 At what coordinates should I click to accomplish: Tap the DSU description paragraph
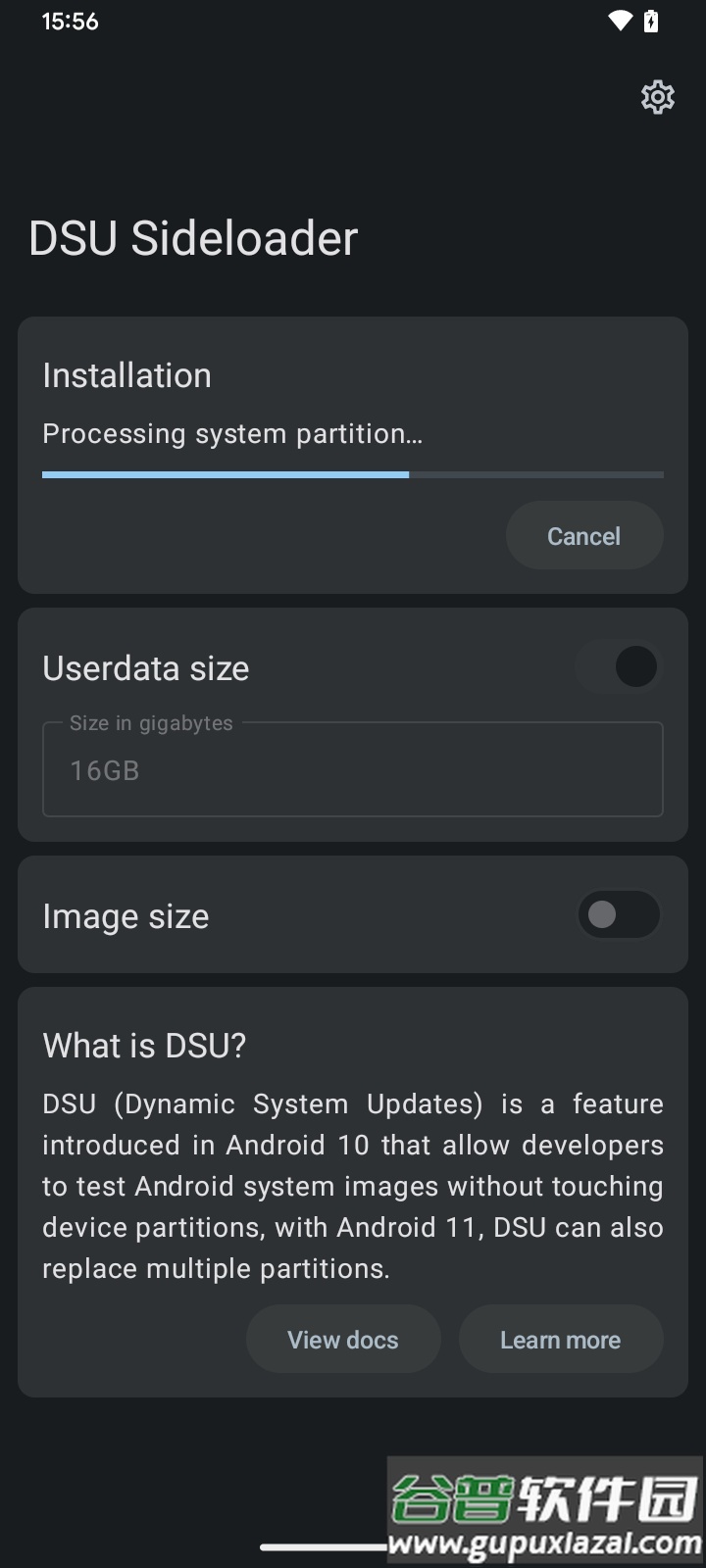[x=353, y=1186]
